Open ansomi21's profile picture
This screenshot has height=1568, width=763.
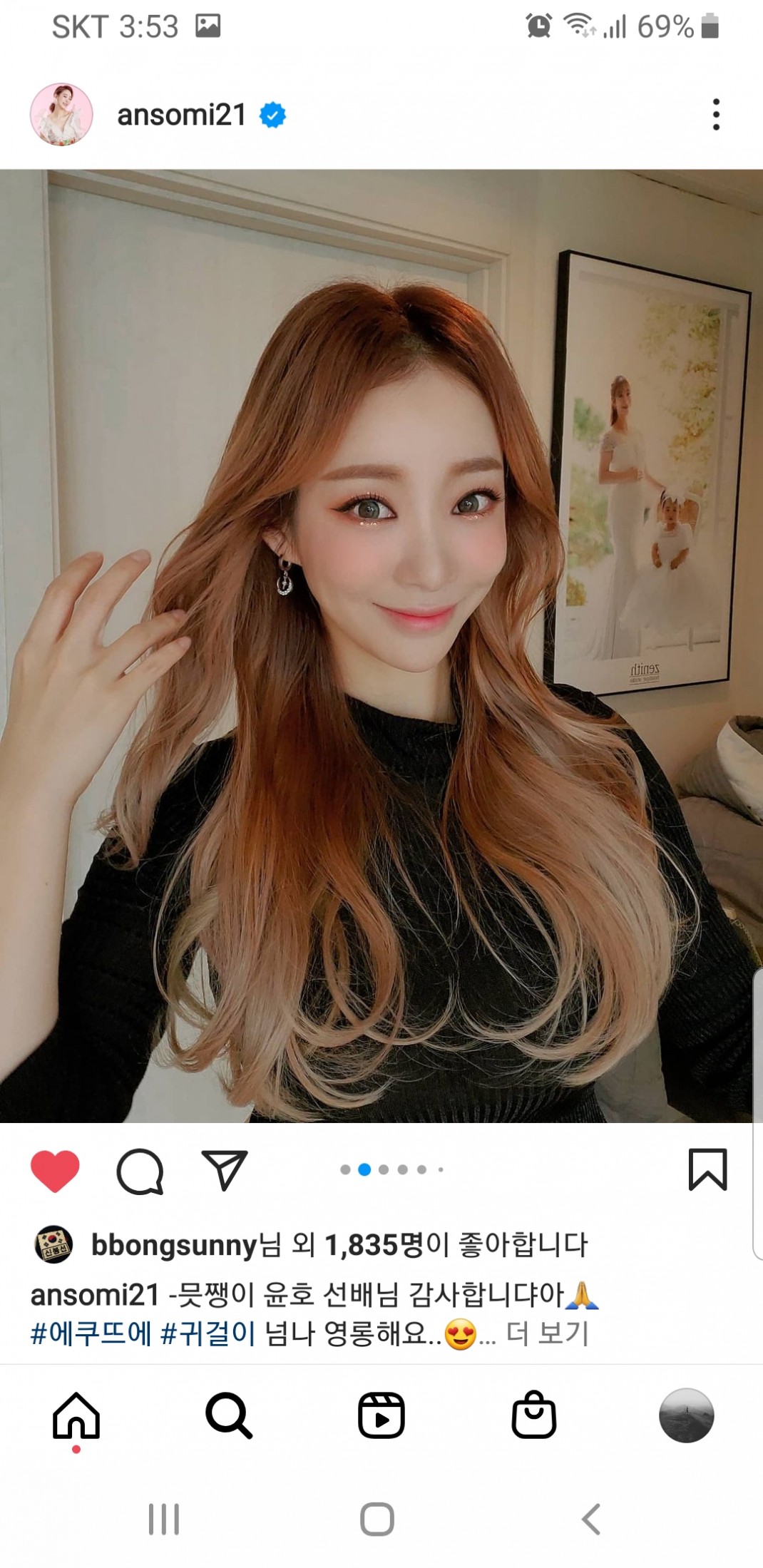pyautogui.click(x=61, y=115)
